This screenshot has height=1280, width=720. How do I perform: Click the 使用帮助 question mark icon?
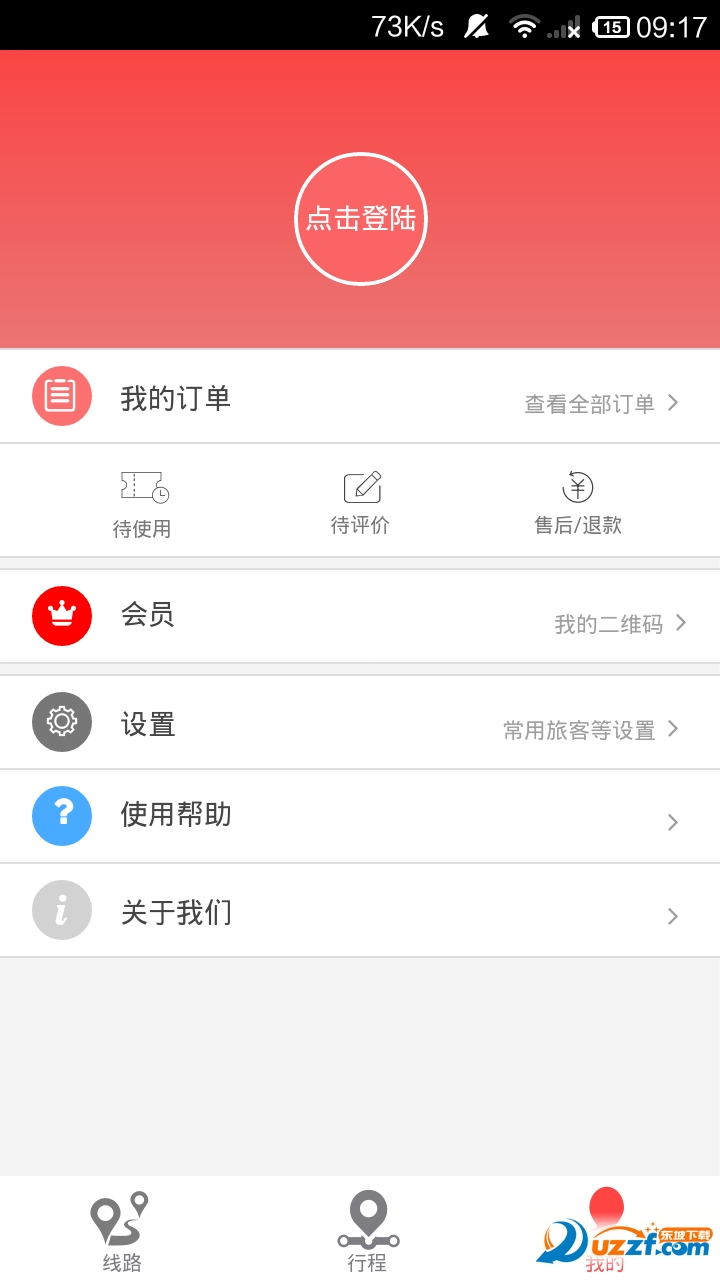[x=61, y=816]
